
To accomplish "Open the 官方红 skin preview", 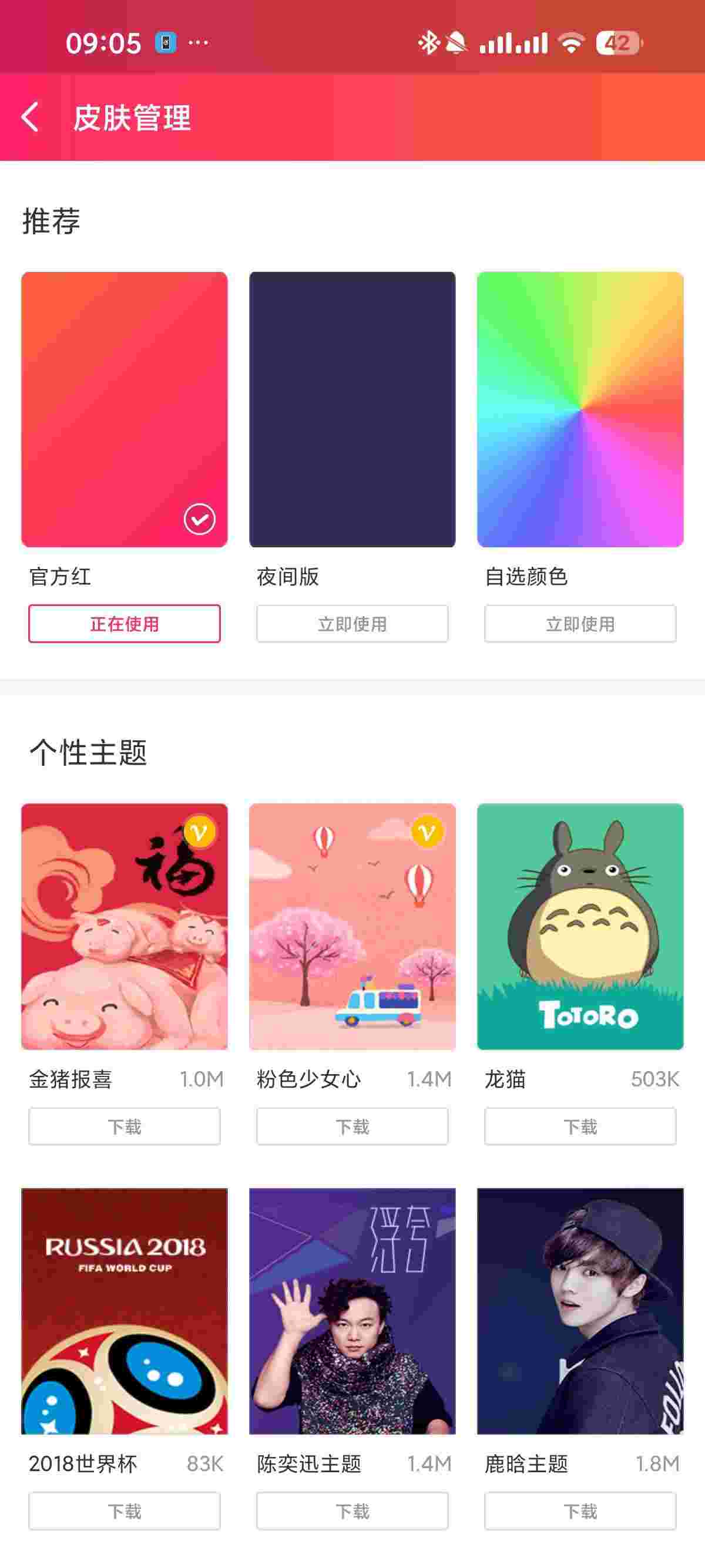I will click(124, 409).
